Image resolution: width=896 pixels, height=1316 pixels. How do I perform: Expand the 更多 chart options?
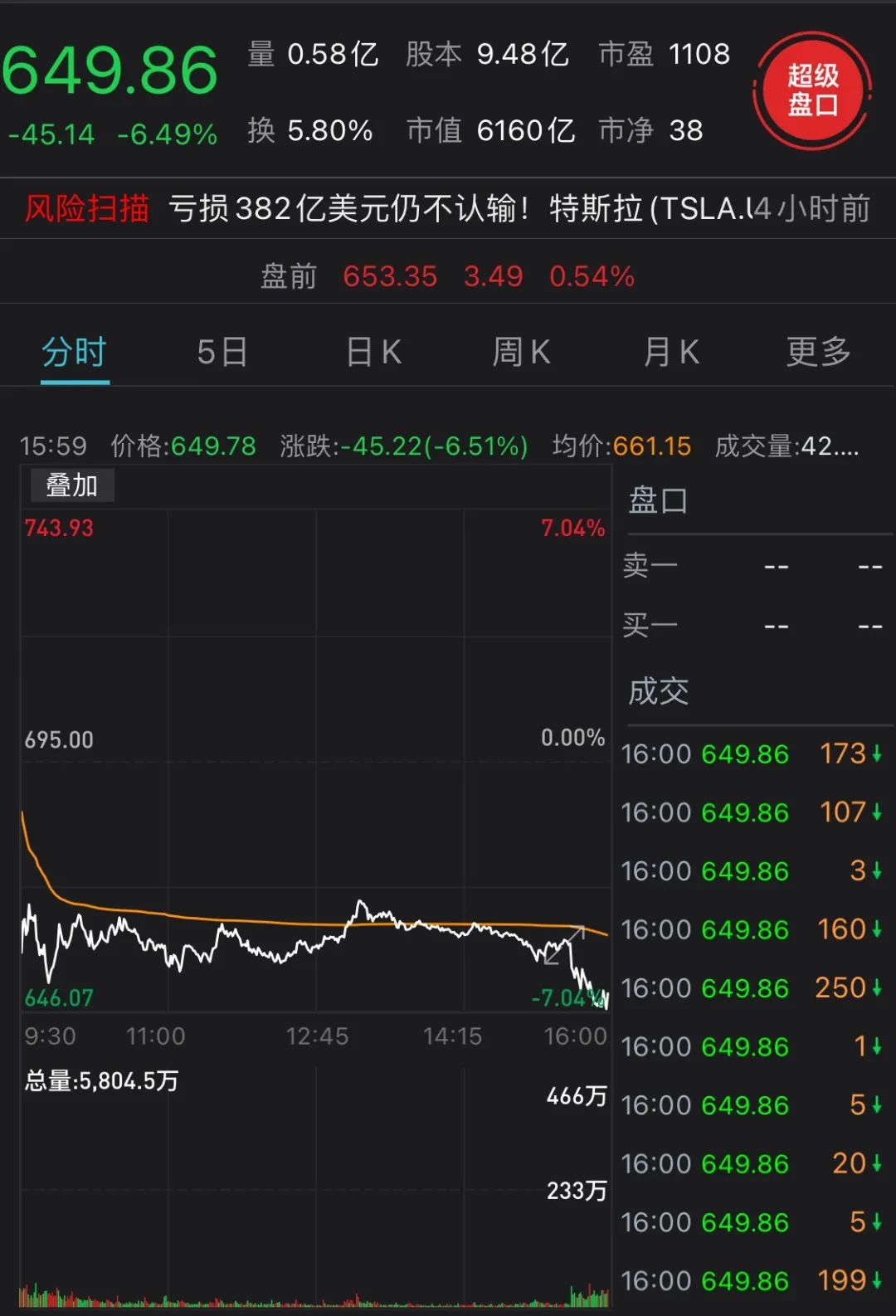[818, 353]
